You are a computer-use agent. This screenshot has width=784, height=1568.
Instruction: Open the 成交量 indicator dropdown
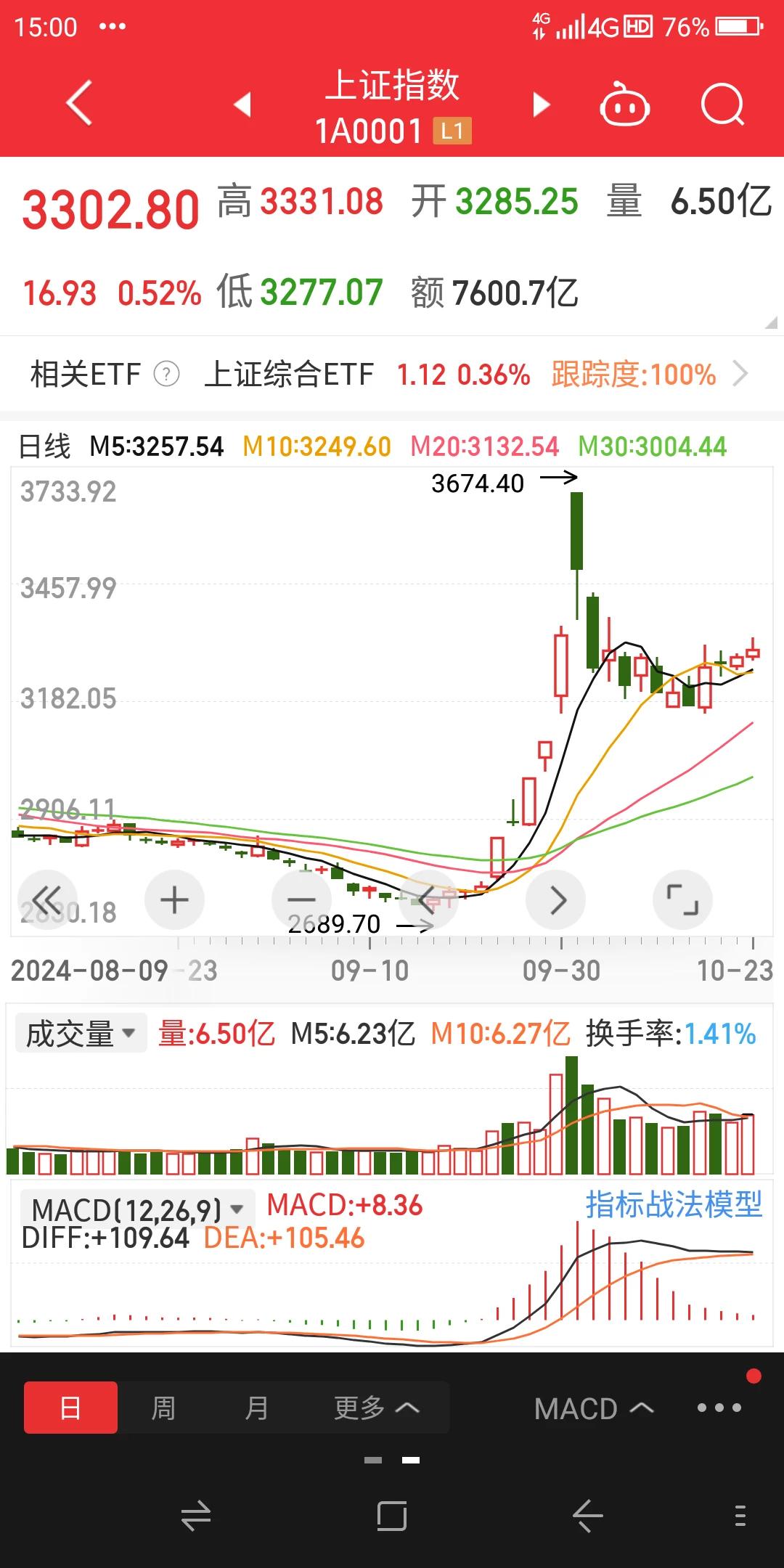tap(81, 1033)
